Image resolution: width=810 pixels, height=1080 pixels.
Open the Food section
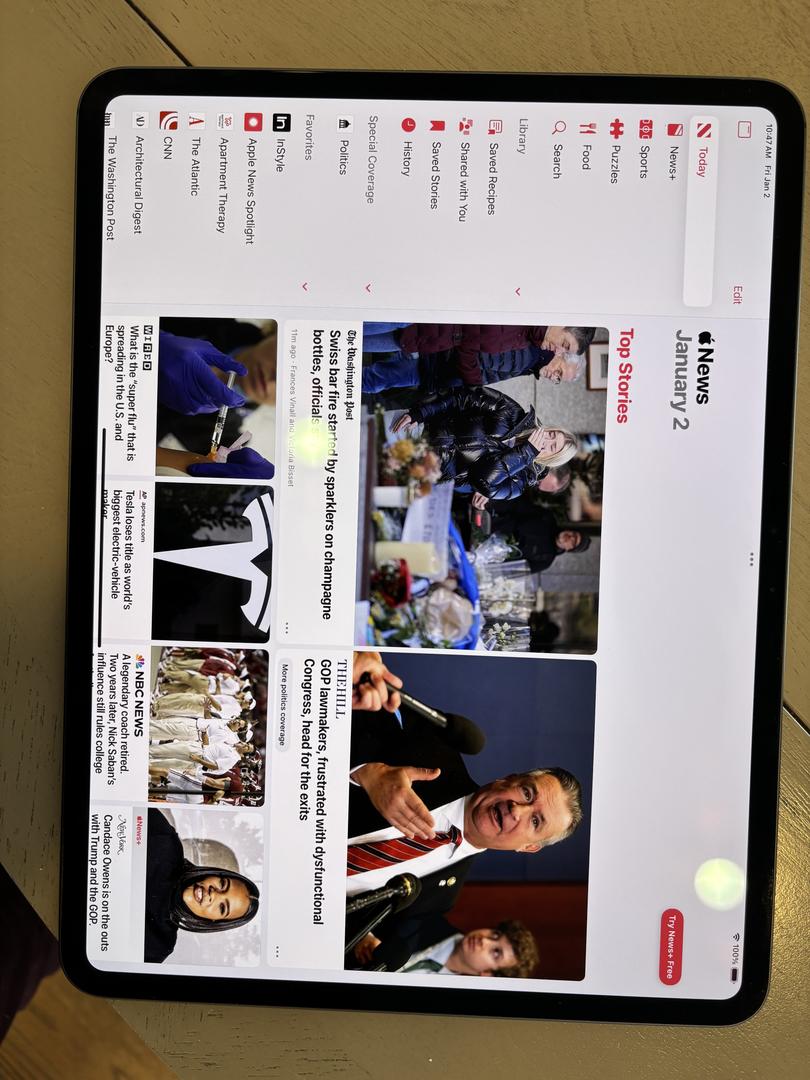tap(586, 155)
